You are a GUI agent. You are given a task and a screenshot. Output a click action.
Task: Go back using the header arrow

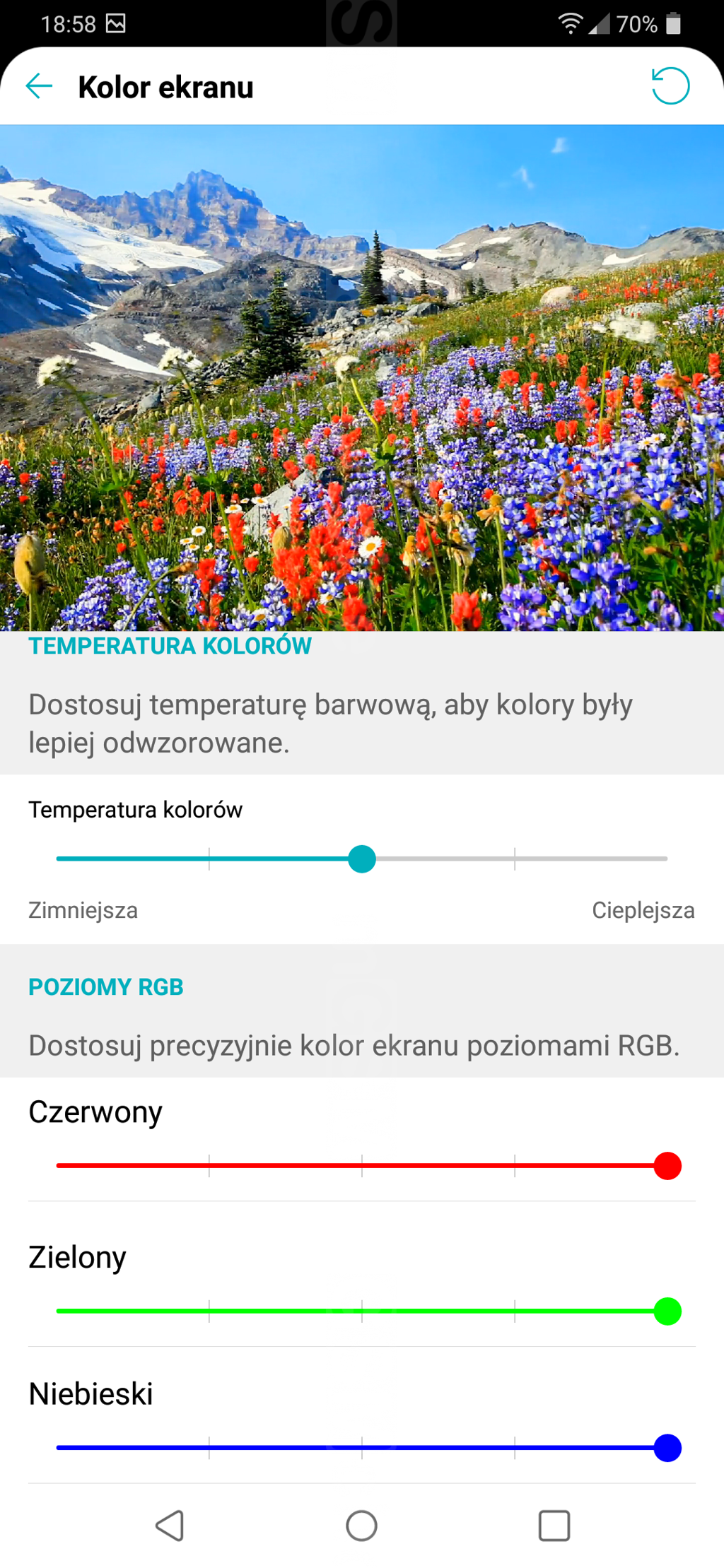[39, 86]
